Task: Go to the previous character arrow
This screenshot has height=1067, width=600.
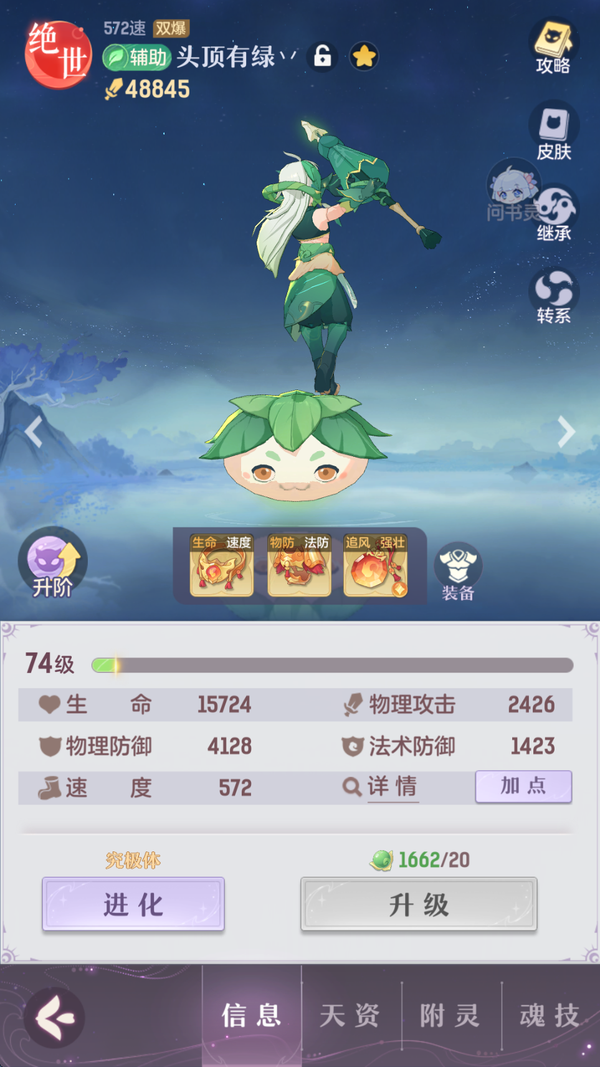Action: pos(33,432)
